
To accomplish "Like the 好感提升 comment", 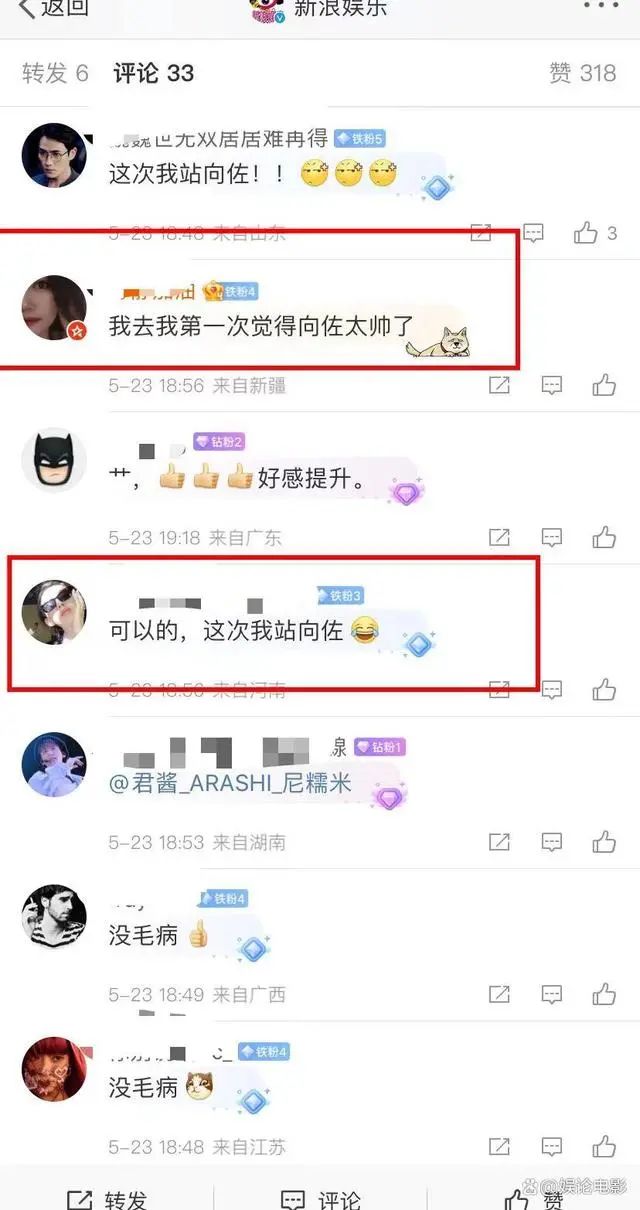I will 604,537.
